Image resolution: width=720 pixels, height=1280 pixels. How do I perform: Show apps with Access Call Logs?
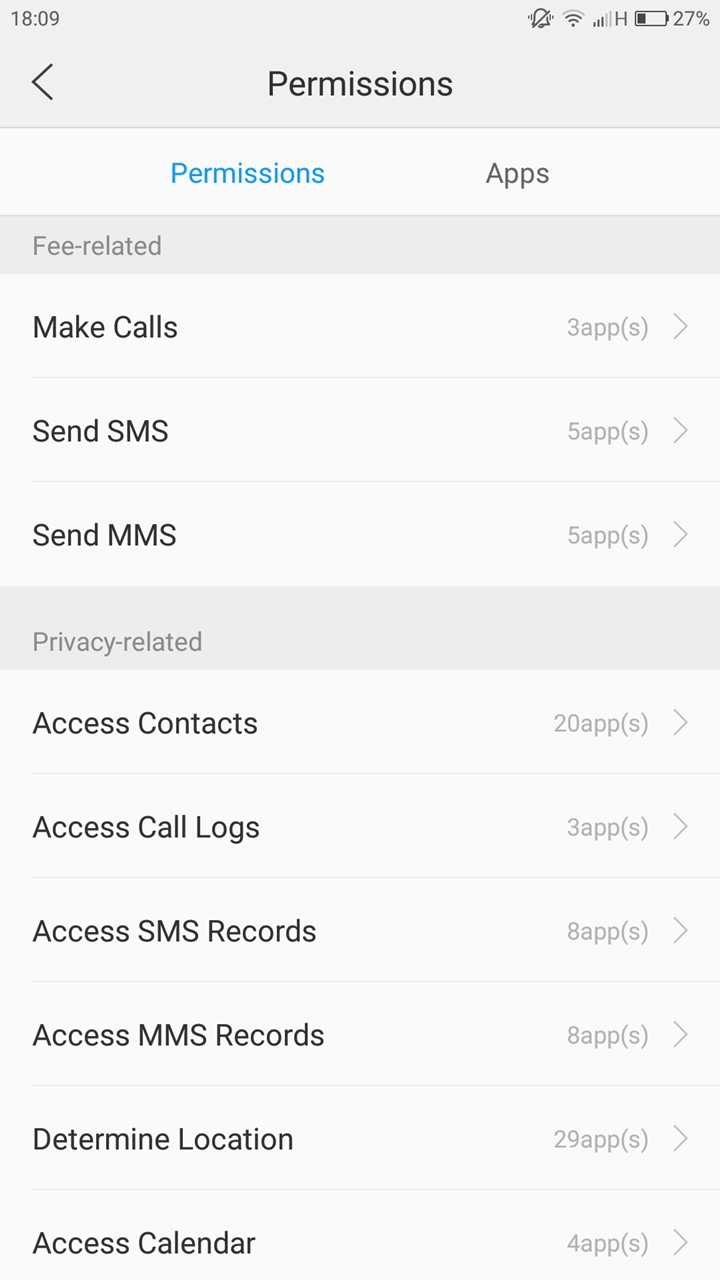coord(360,827)
